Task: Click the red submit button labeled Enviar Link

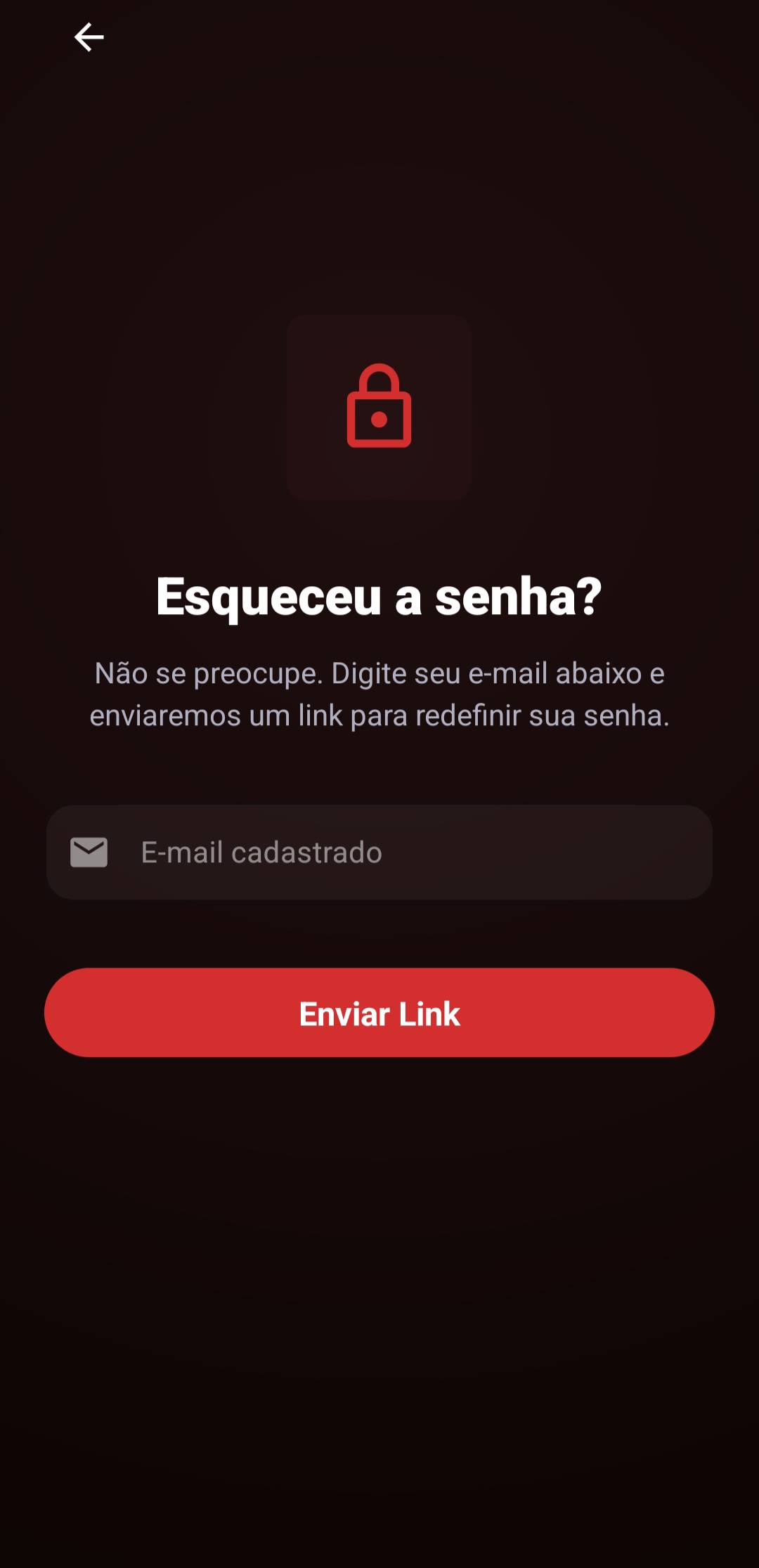Action: [379, 1013]
